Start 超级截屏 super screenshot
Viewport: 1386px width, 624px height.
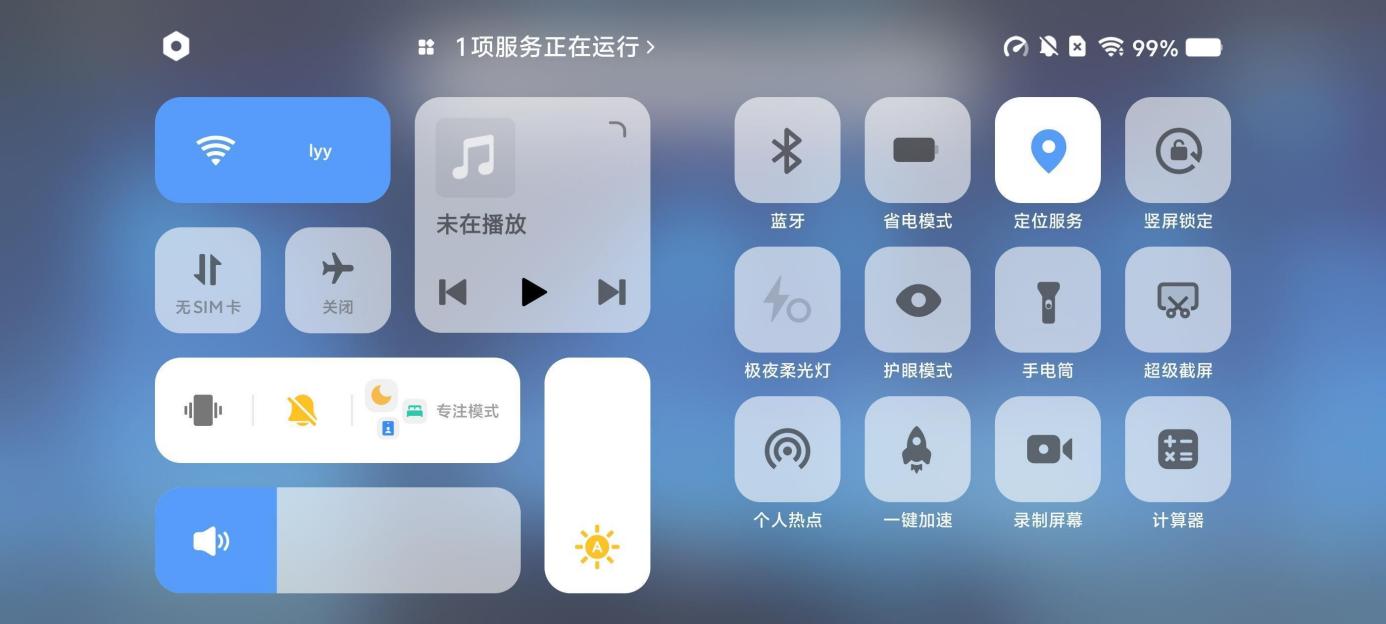[1177, 300]
